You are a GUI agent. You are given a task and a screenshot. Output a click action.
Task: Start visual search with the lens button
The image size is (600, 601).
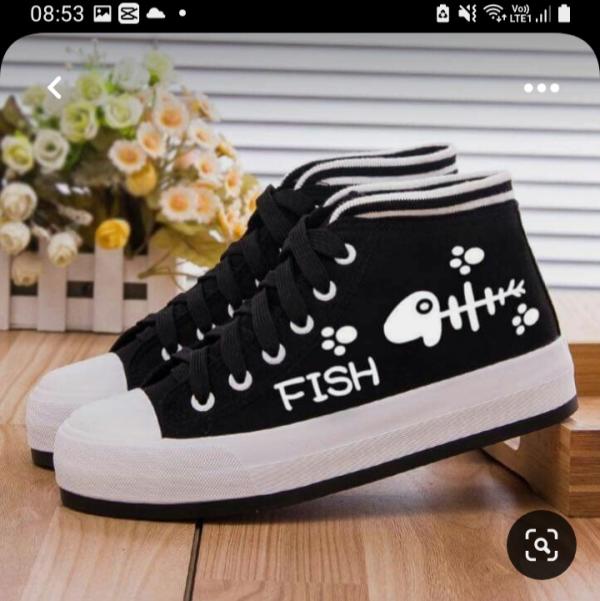pyautogui.click(x=541, y=545)
